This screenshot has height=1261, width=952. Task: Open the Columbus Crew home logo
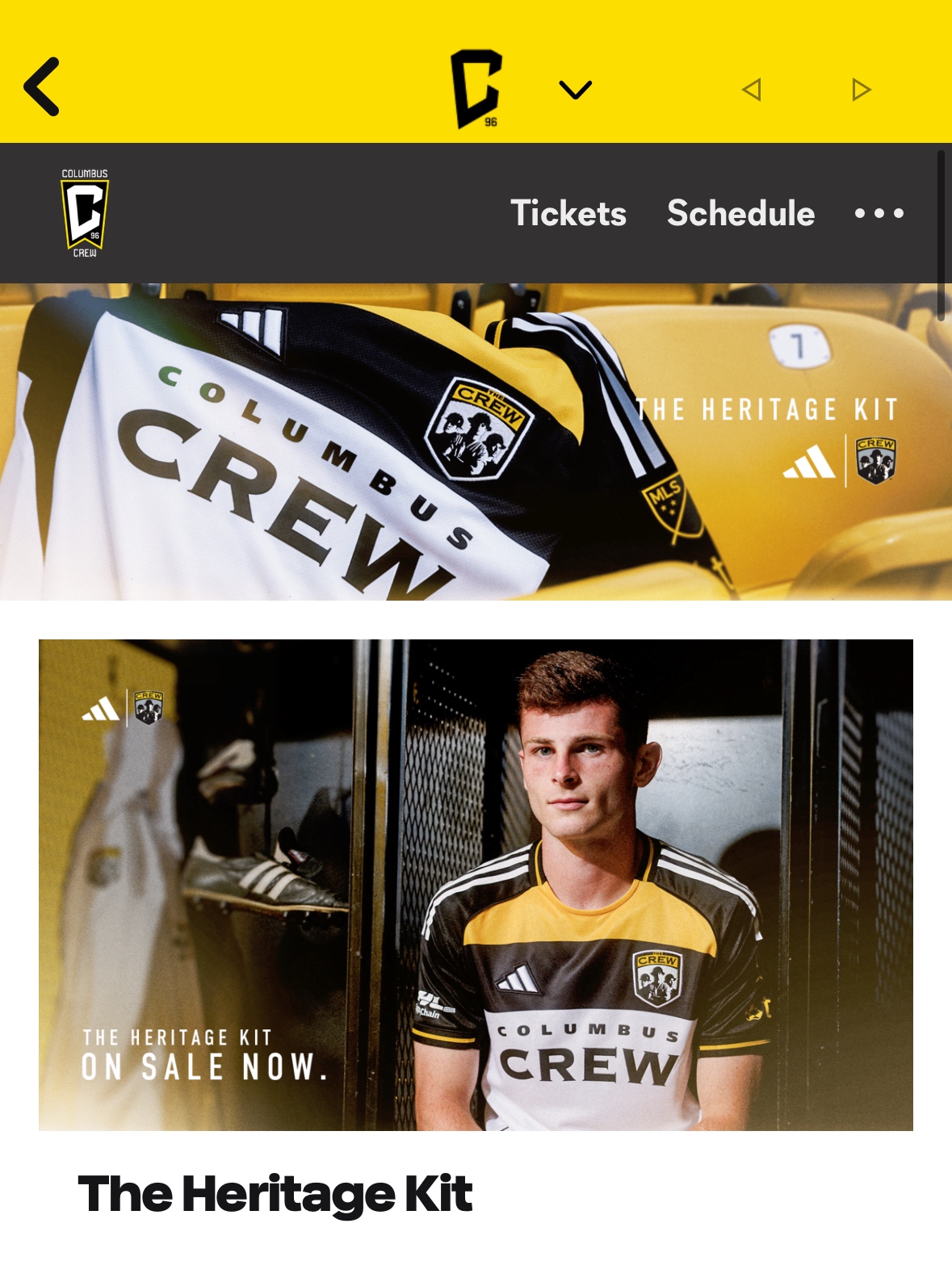click(x=85, y=214)
